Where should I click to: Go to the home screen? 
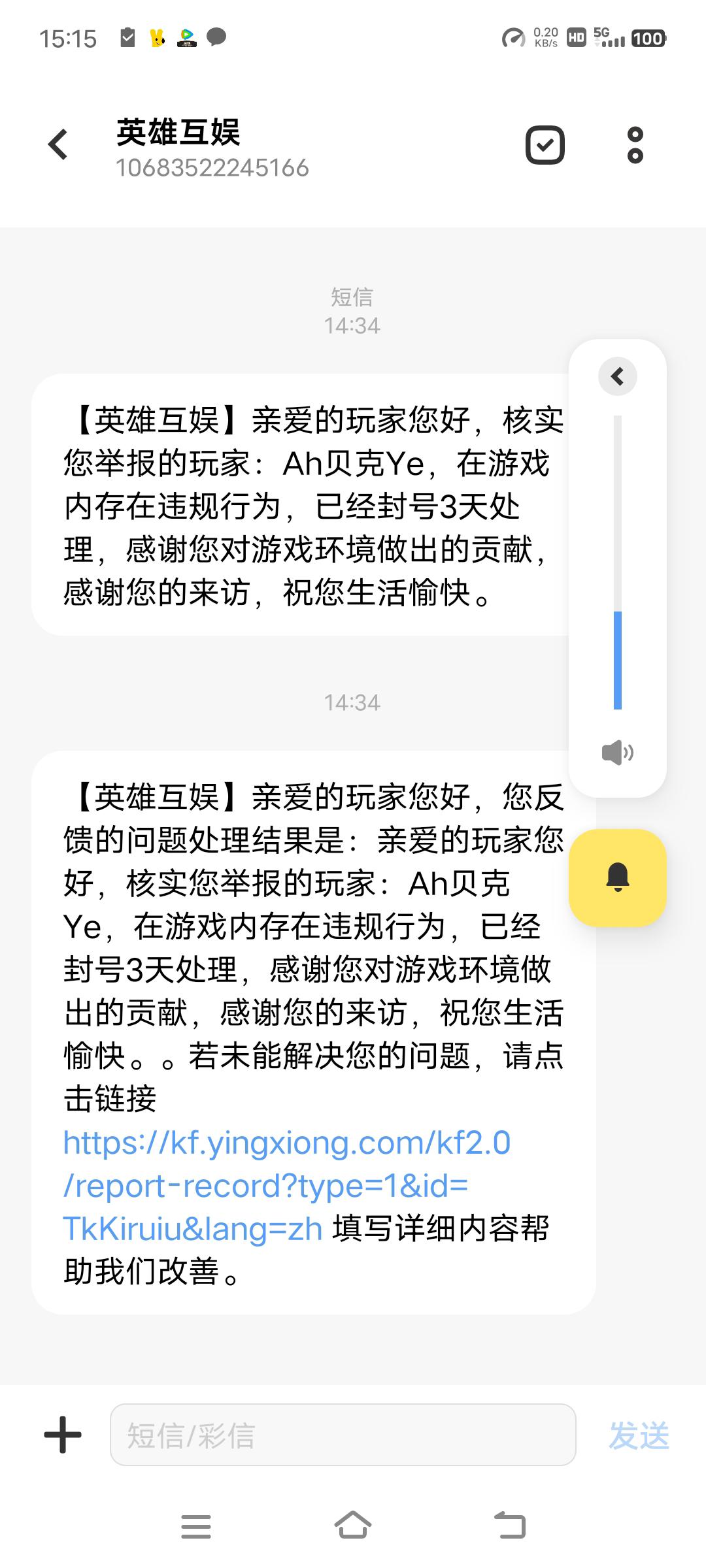tap(353, 1526)
